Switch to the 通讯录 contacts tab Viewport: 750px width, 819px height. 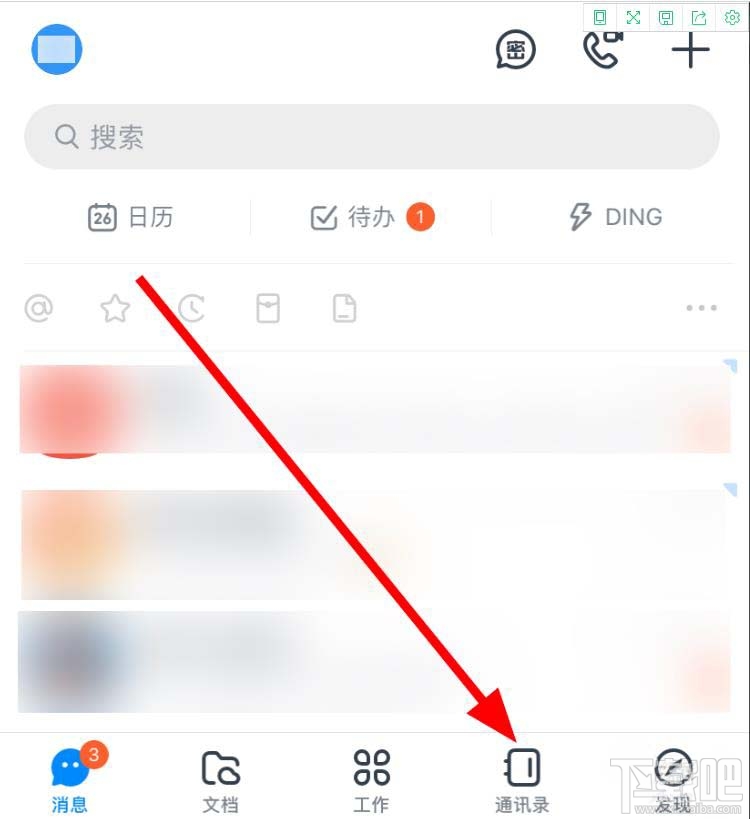pyautogui.click(x=522, y=780)
